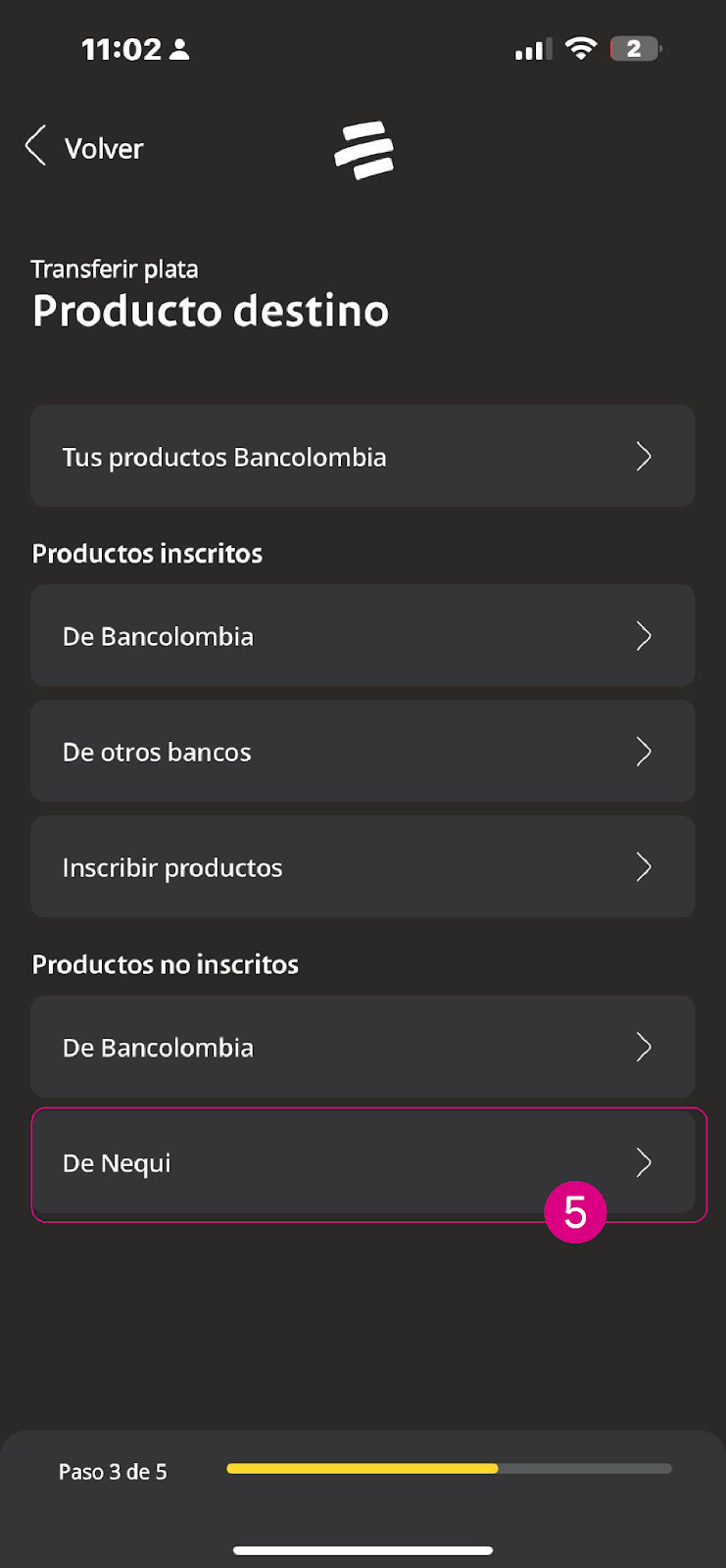Expand the Inscribir productos option
726x1568 pixels.
363,866
